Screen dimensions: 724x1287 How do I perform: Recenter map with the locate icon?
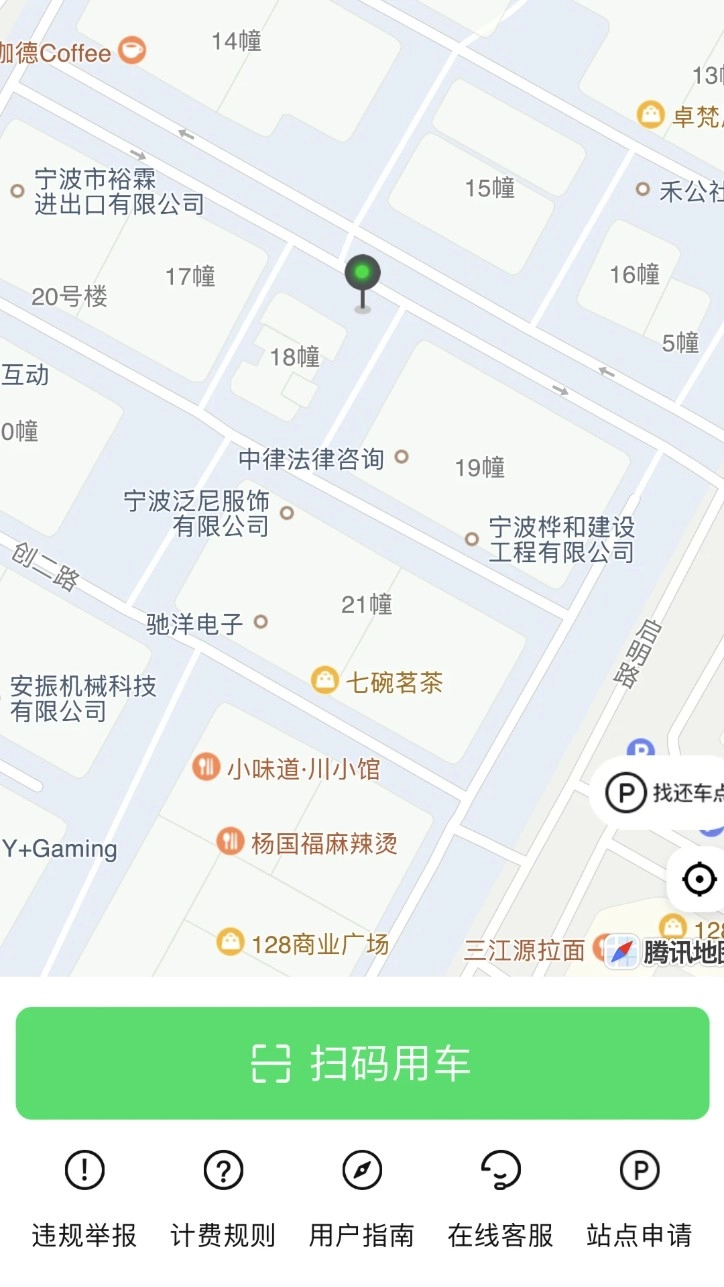[x=699, y=880]
